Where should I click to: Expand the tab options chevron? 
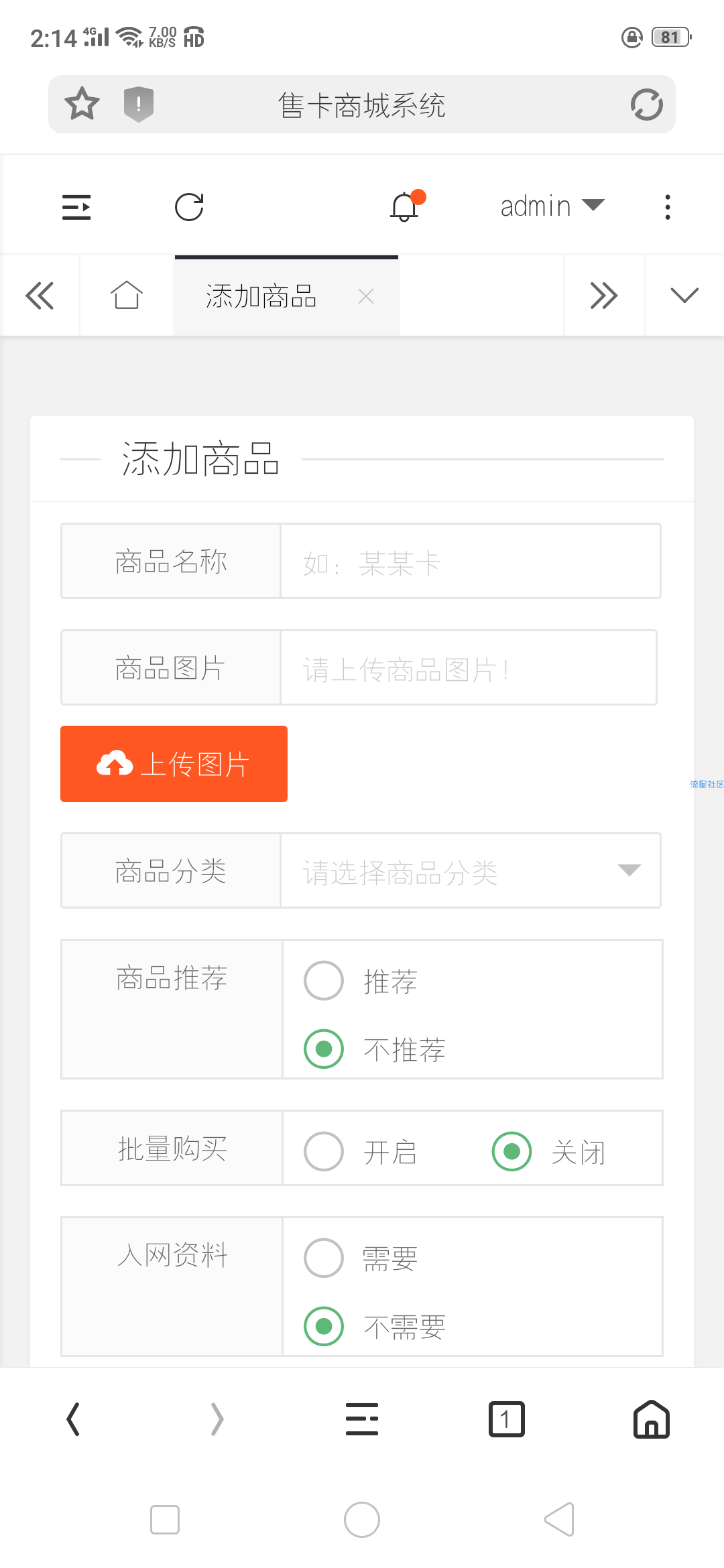click(x=684, y=296)
